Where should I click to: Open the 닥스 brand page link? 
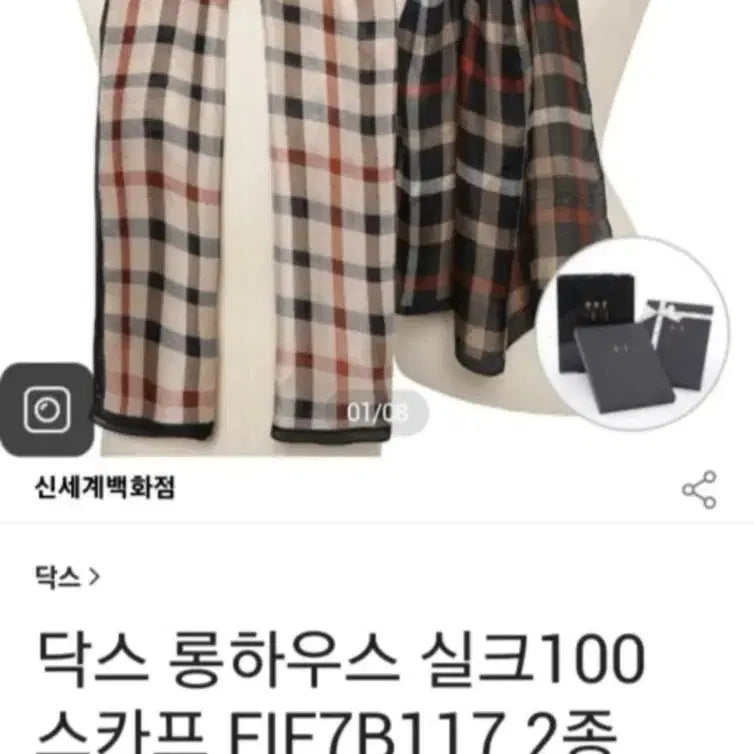[x=67, y=576]
